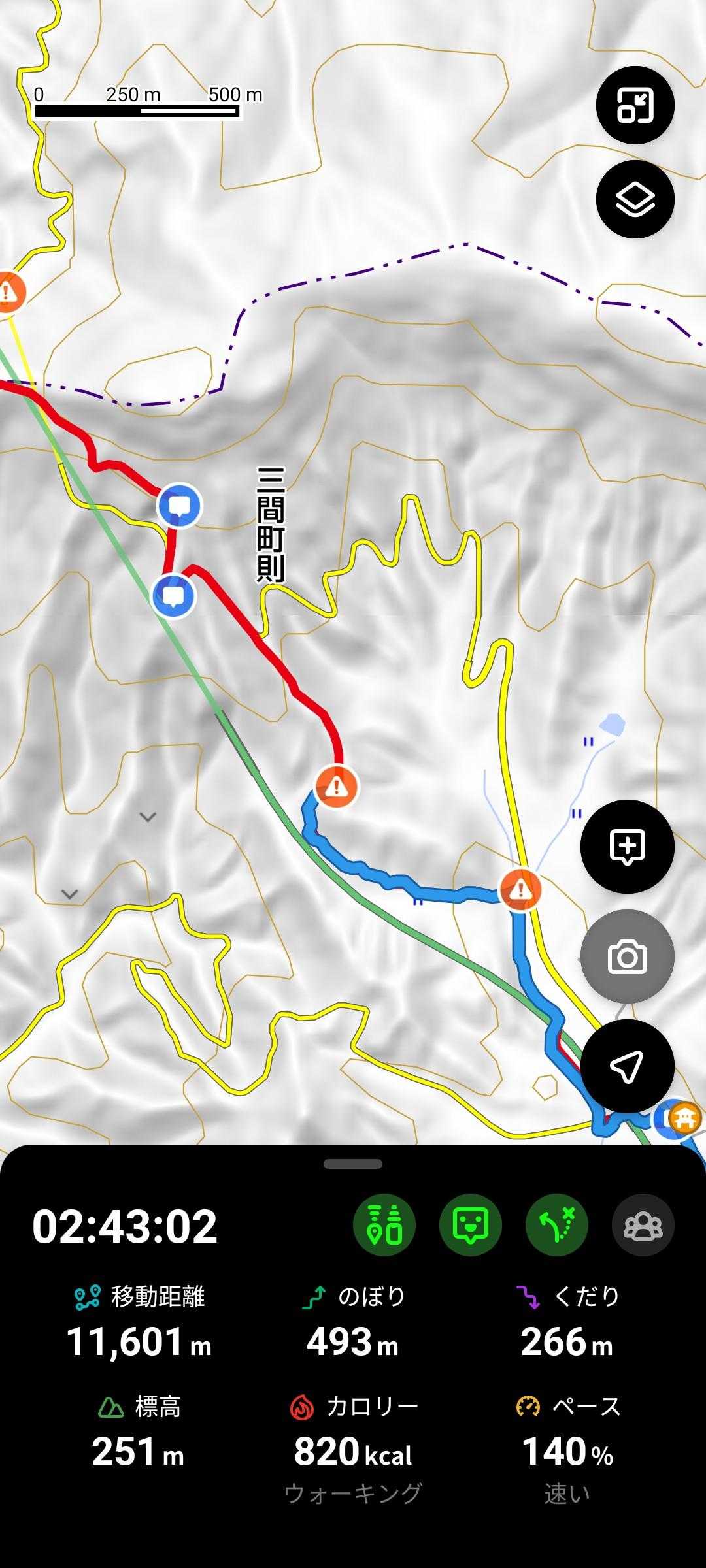Image resolution: width=706 pixels, height=1568 pixels.
Task: Toggle the off-route warning icon
Action: pyautogui.click(x=557, y=1225)
